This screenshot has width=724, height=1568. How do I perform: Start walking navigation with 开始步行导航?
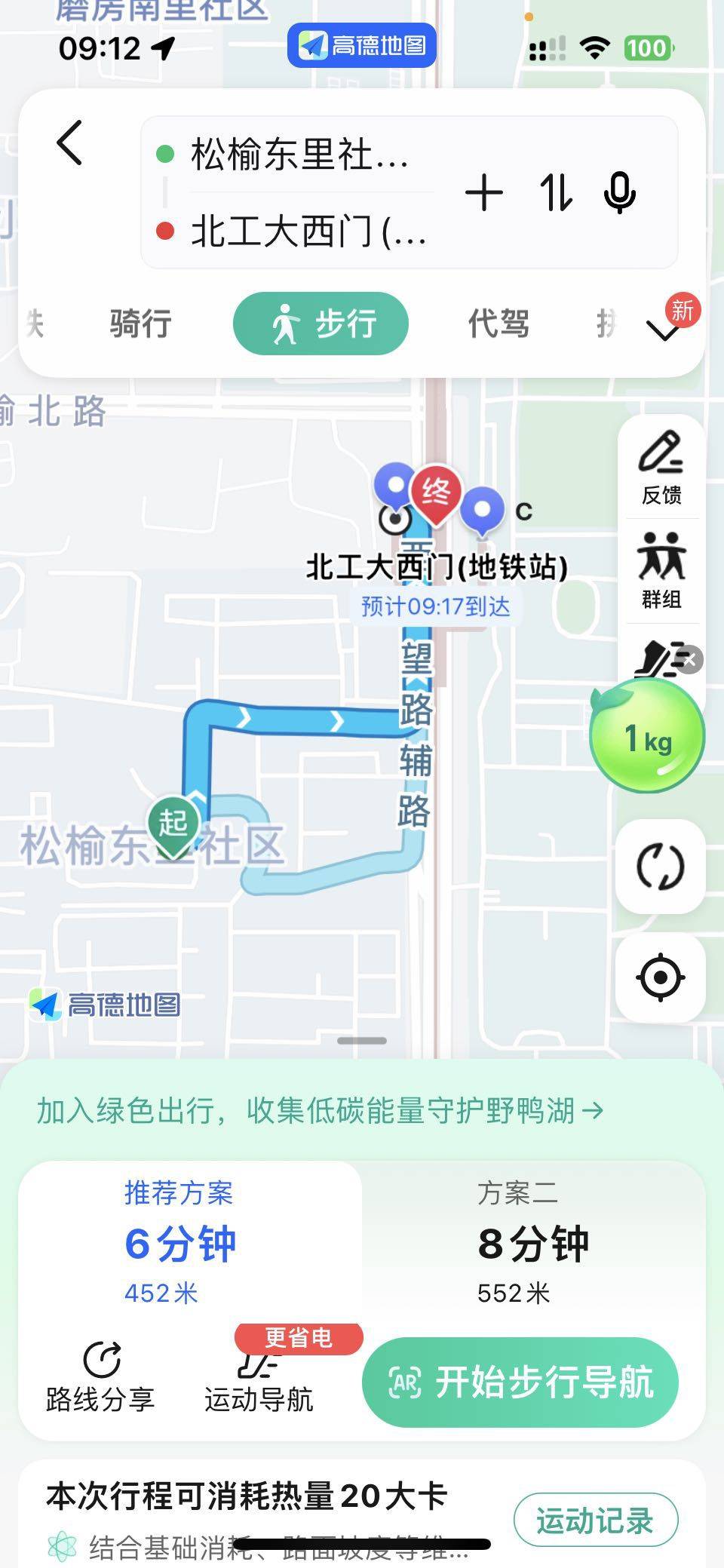click(520, 1382)
